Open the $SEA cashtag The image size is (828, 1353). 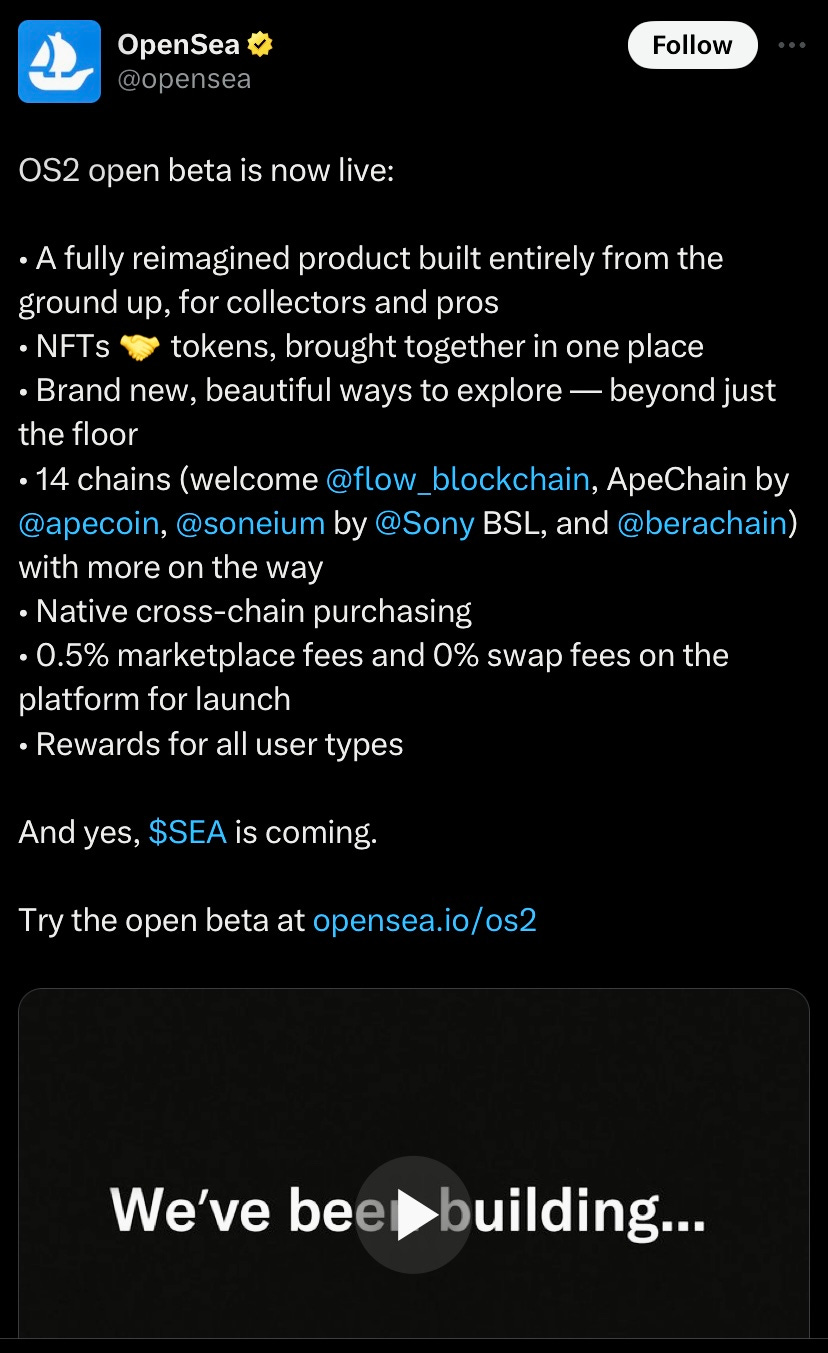tap(187, 832)
